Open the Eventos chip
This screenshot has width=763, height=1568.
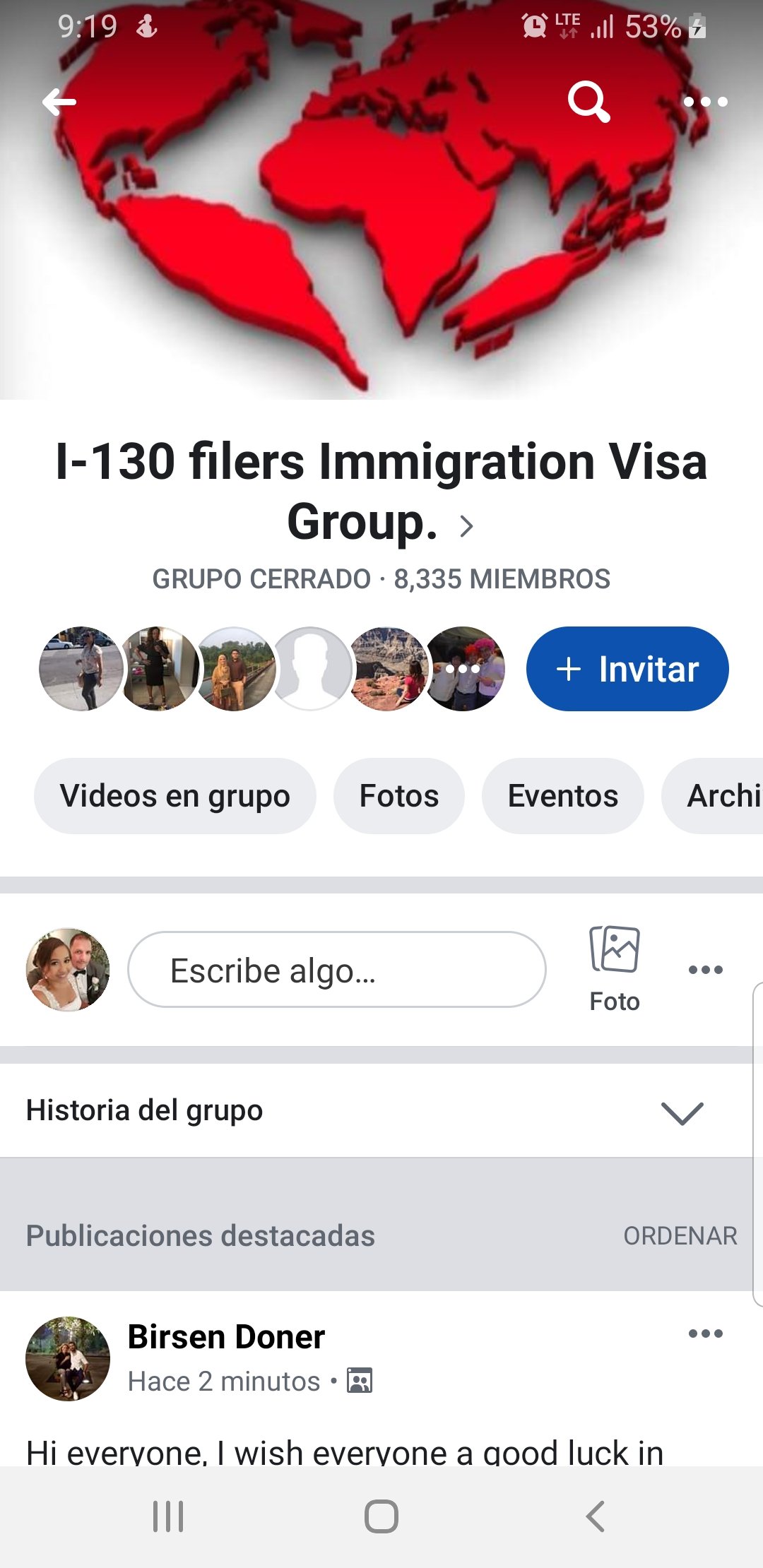click(x=563, y=796)
